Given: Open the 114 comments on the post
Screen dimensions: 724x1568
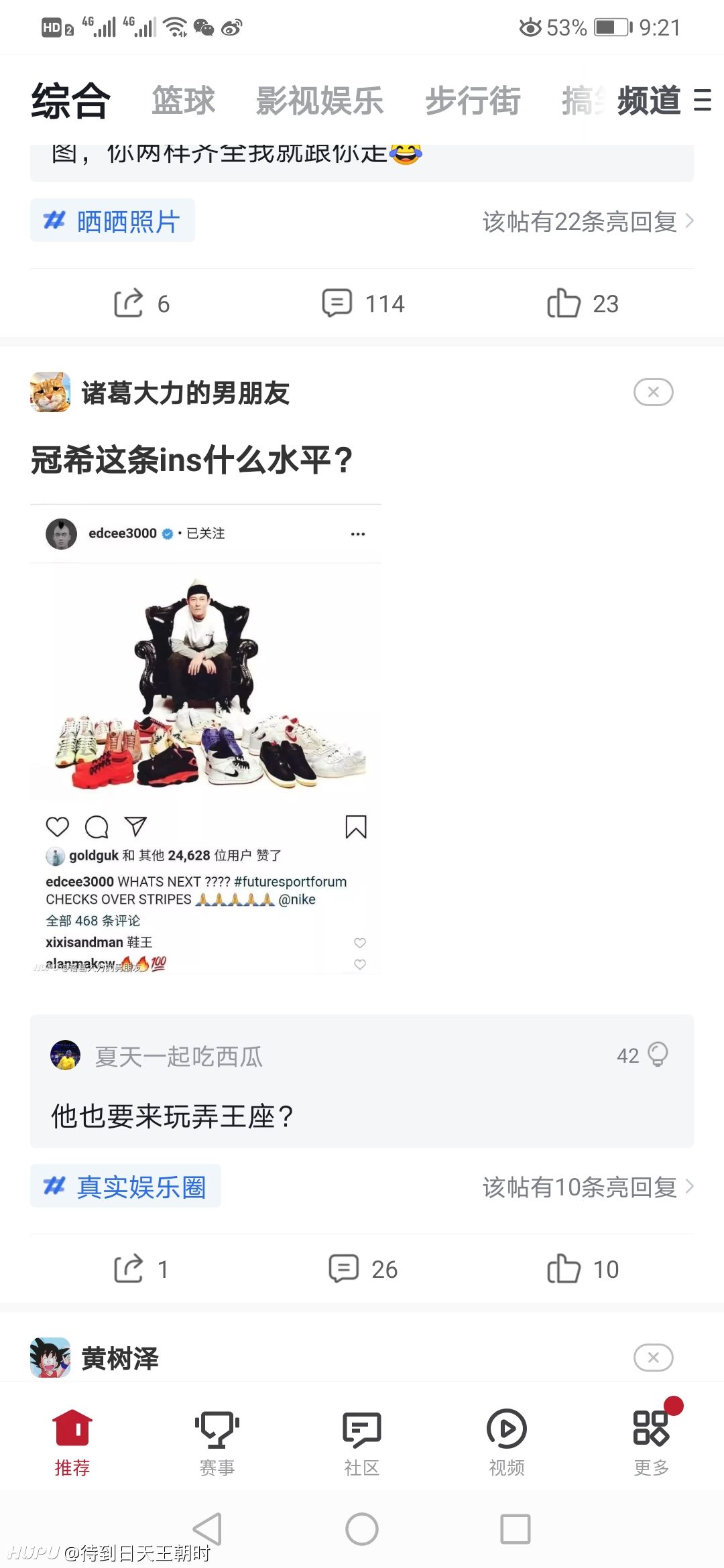Looking at the screenshot, I should pos(363,304).
